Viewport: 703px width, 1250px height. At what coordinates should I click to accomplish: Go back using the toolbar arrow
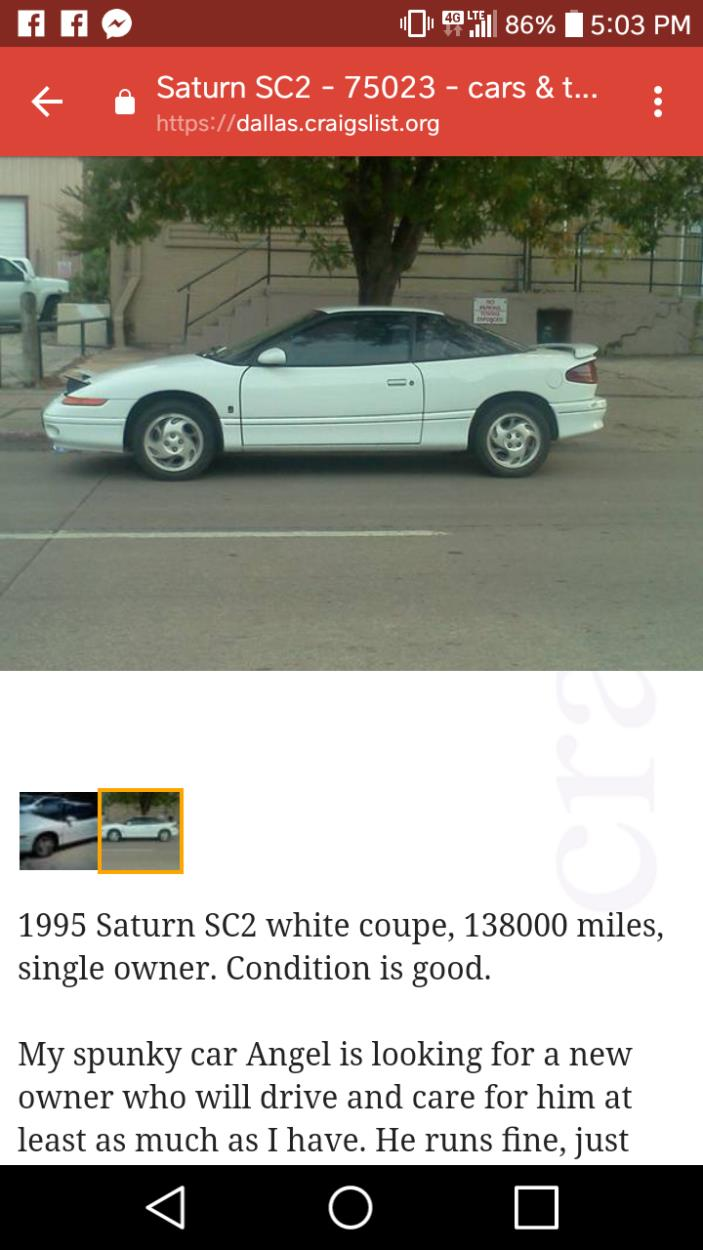pyautogui.click(x=47, y=101)
